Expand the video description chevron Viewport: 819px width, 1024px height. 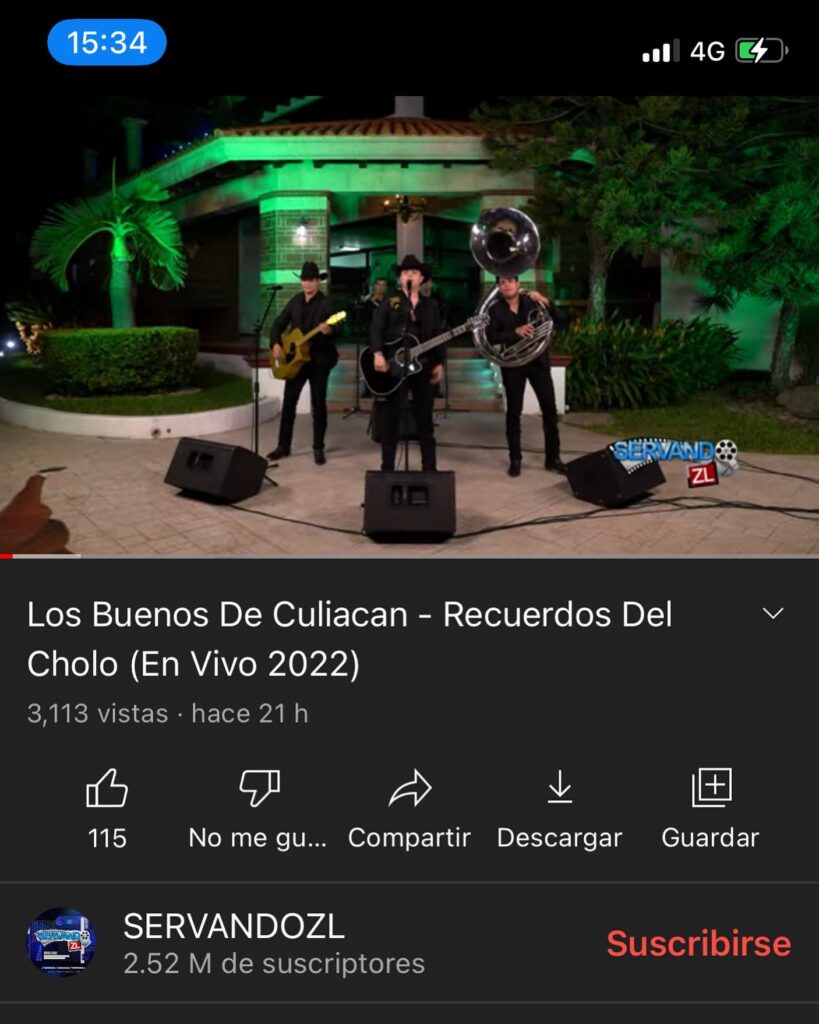[x=773, y=614]
